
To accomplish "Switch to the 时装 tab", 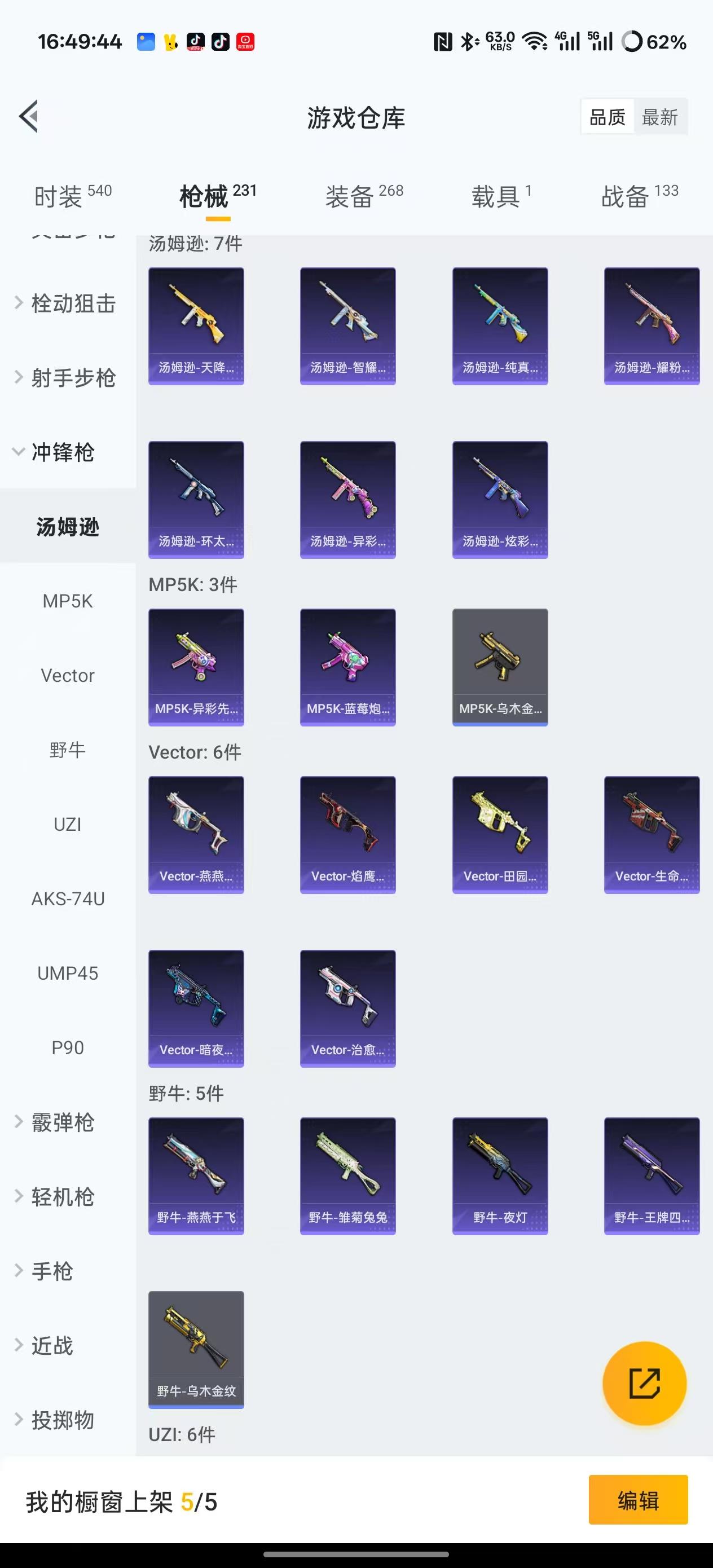I will pos(72,197).
